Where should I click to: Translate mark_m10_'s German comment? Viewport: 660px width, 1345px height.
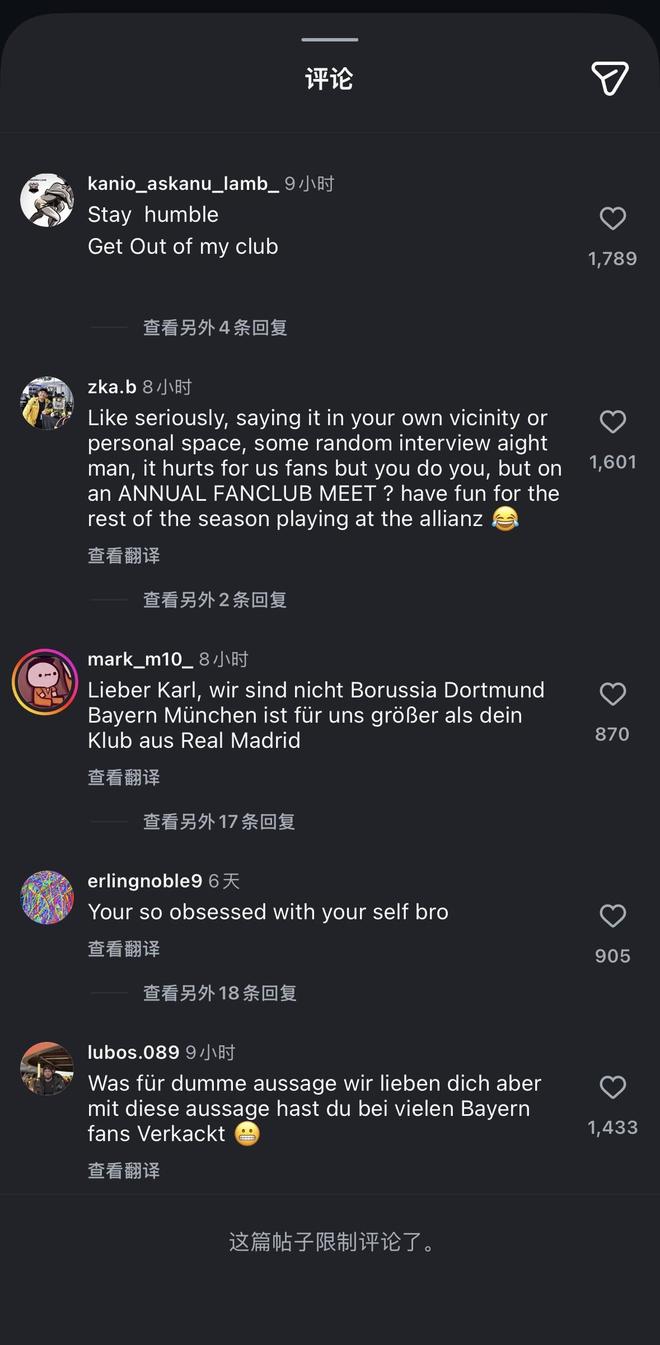tap(123, 777)
